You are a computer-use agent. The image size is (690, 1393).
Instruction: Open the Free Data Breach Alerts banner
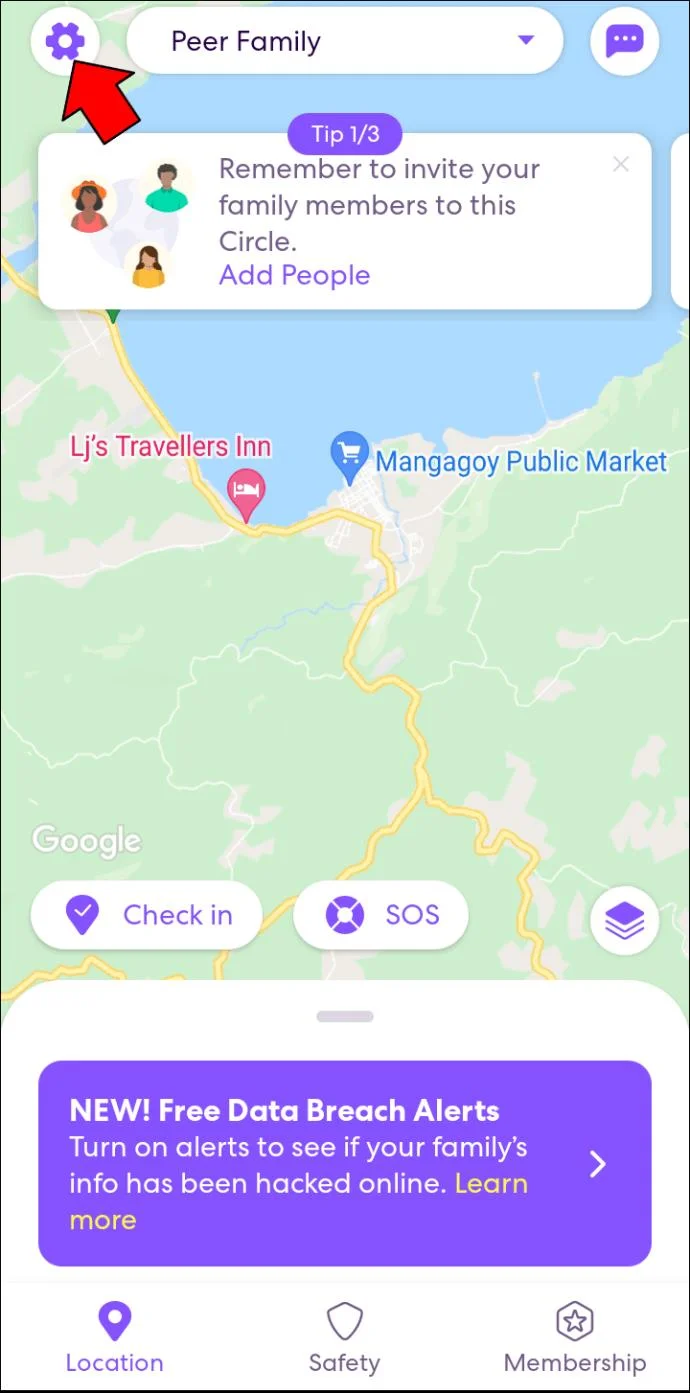(x=345, y=1164)
